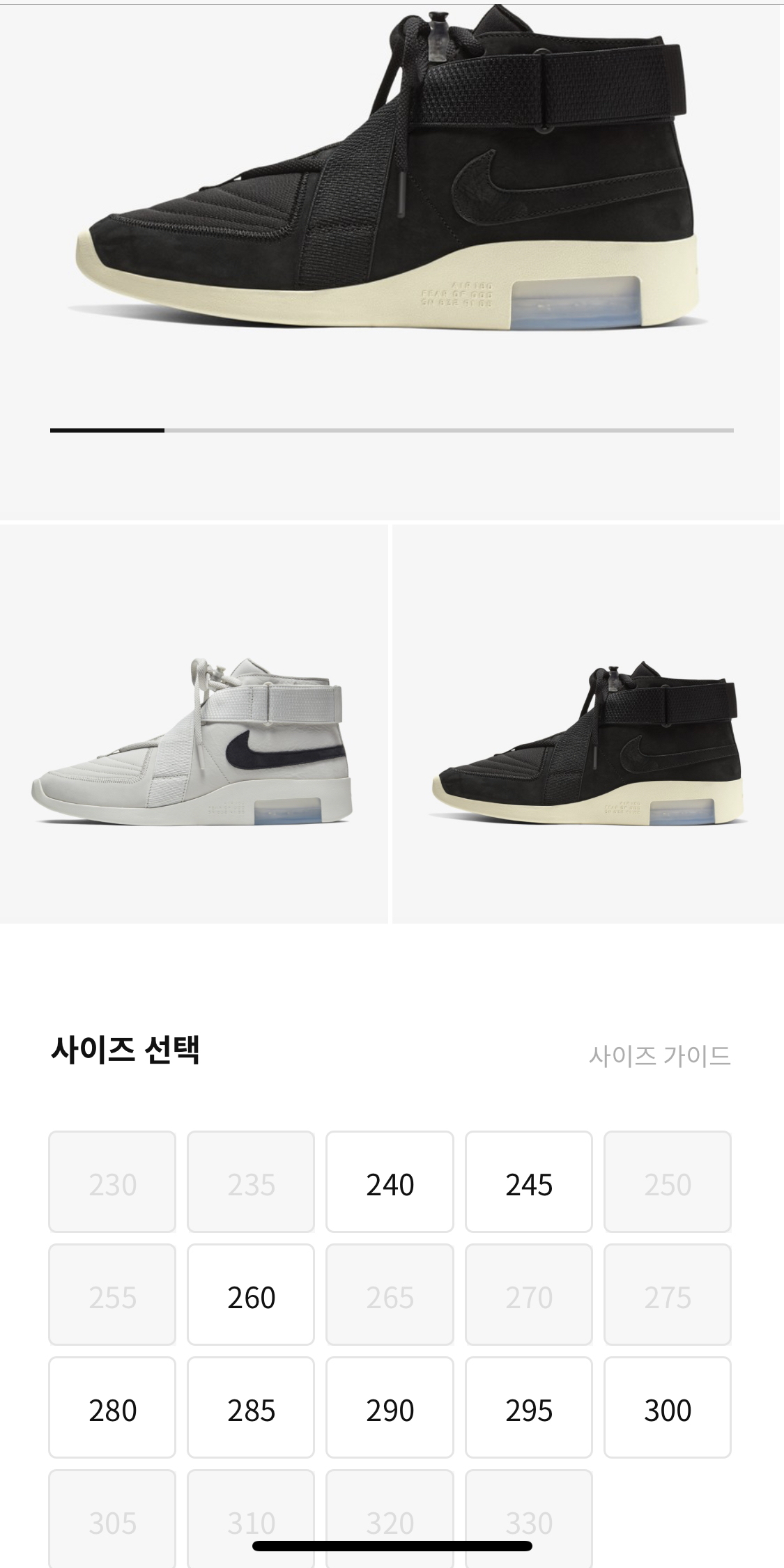Select the black colorway thumbnail

point(588,724)
